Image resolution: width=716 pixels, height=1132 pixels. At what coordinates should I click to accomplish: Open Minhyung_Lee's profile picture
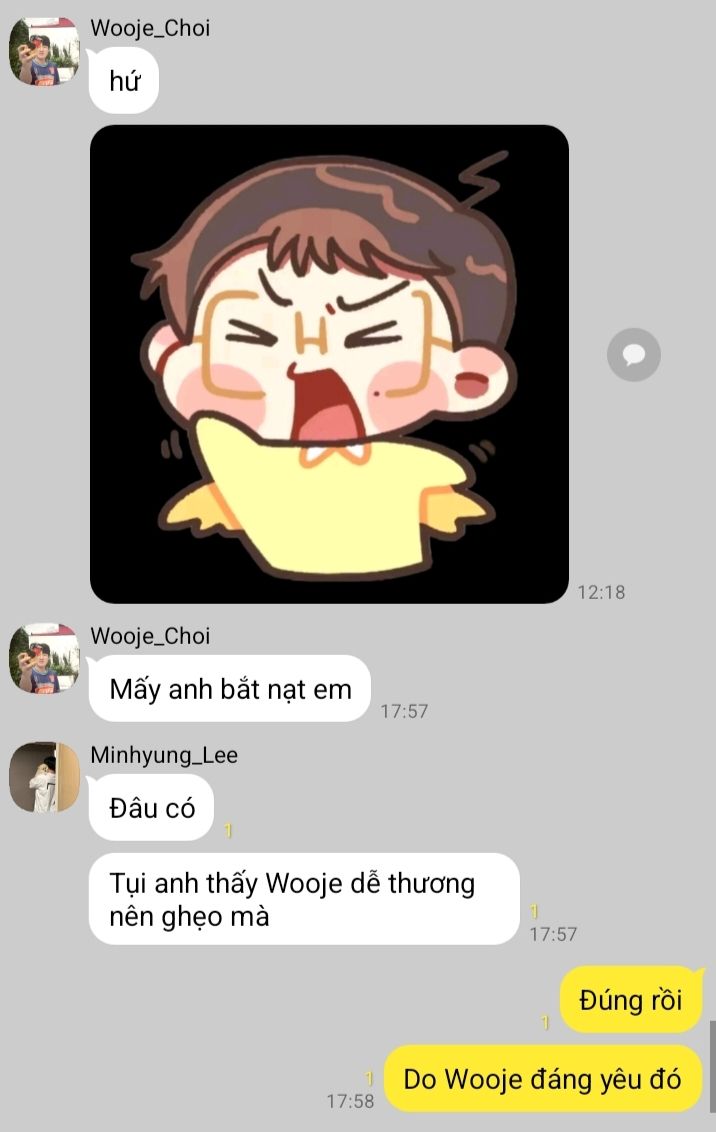(x=44, y=777)
